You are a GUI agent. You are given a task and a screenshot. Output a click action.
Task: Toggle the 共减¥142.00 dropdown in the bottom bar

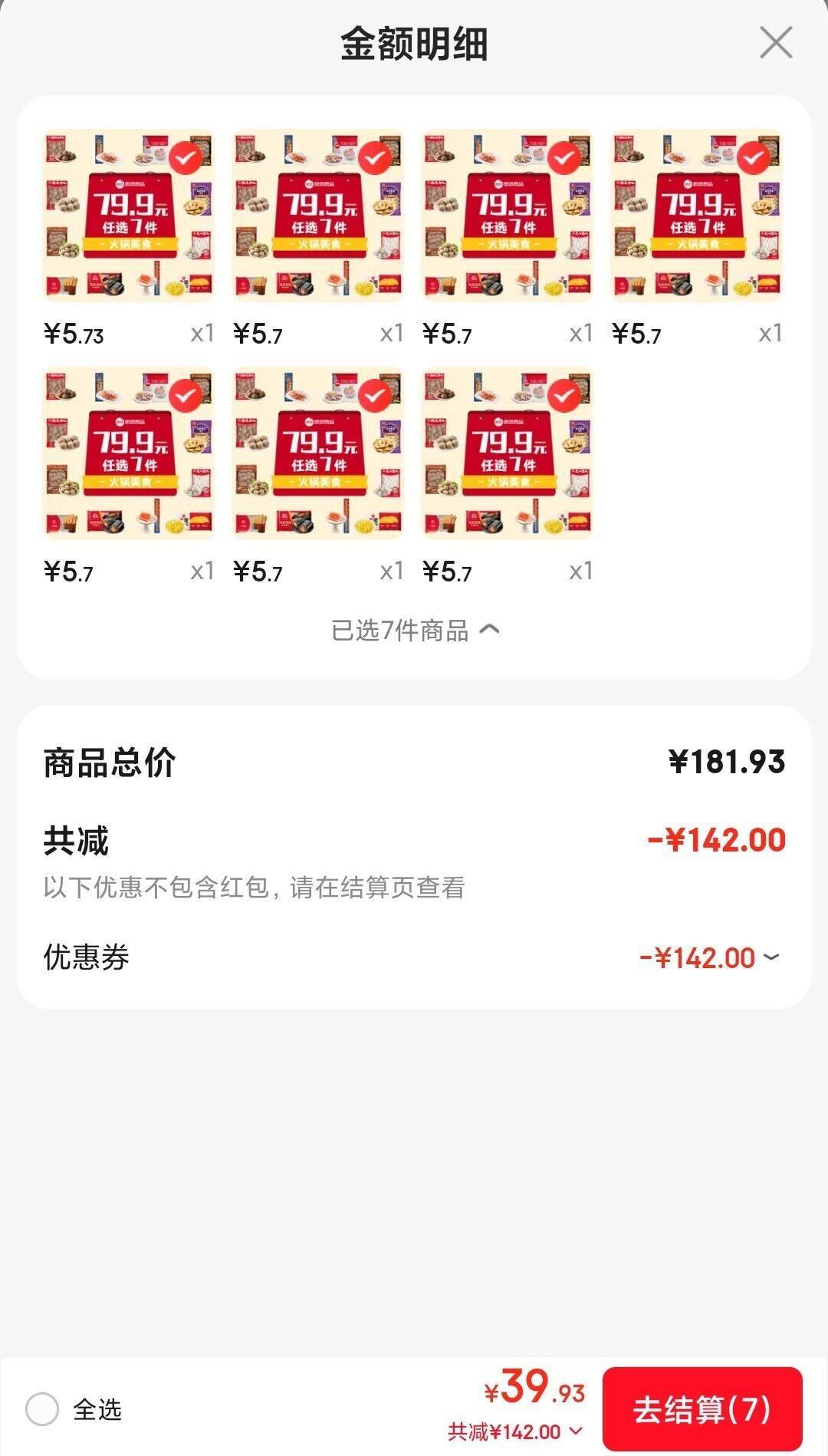(515, 1431)
